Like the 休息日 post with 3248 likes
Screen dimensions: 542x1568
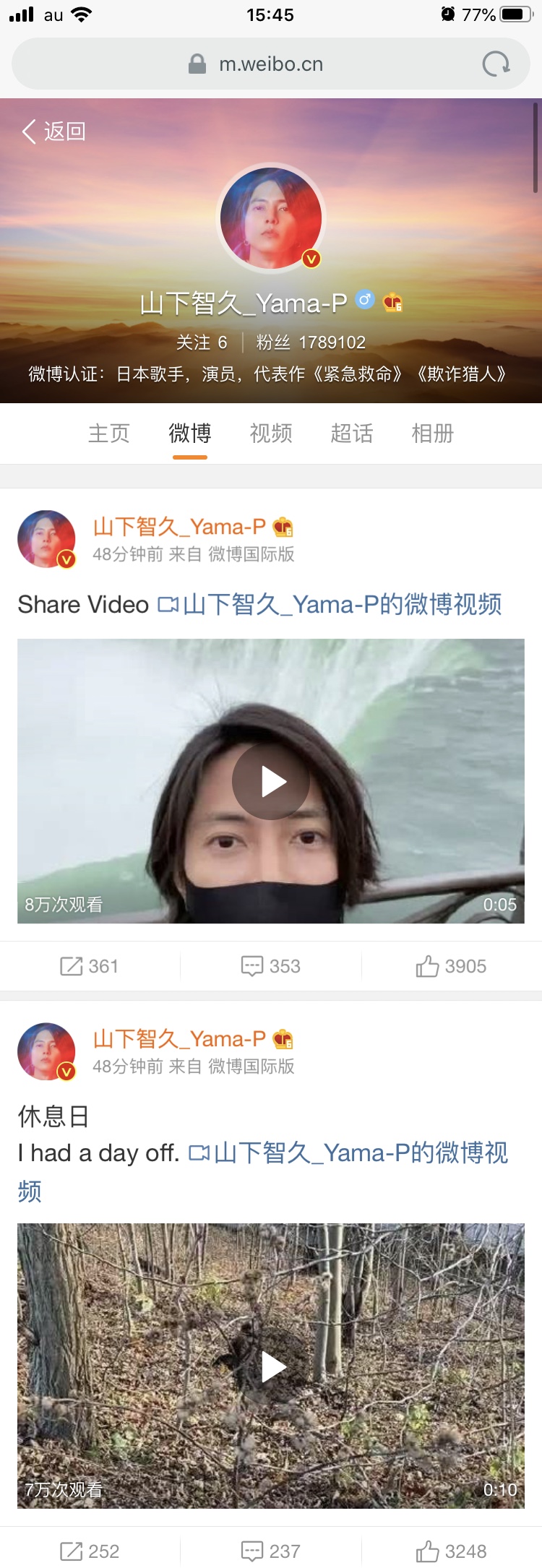451,1551
